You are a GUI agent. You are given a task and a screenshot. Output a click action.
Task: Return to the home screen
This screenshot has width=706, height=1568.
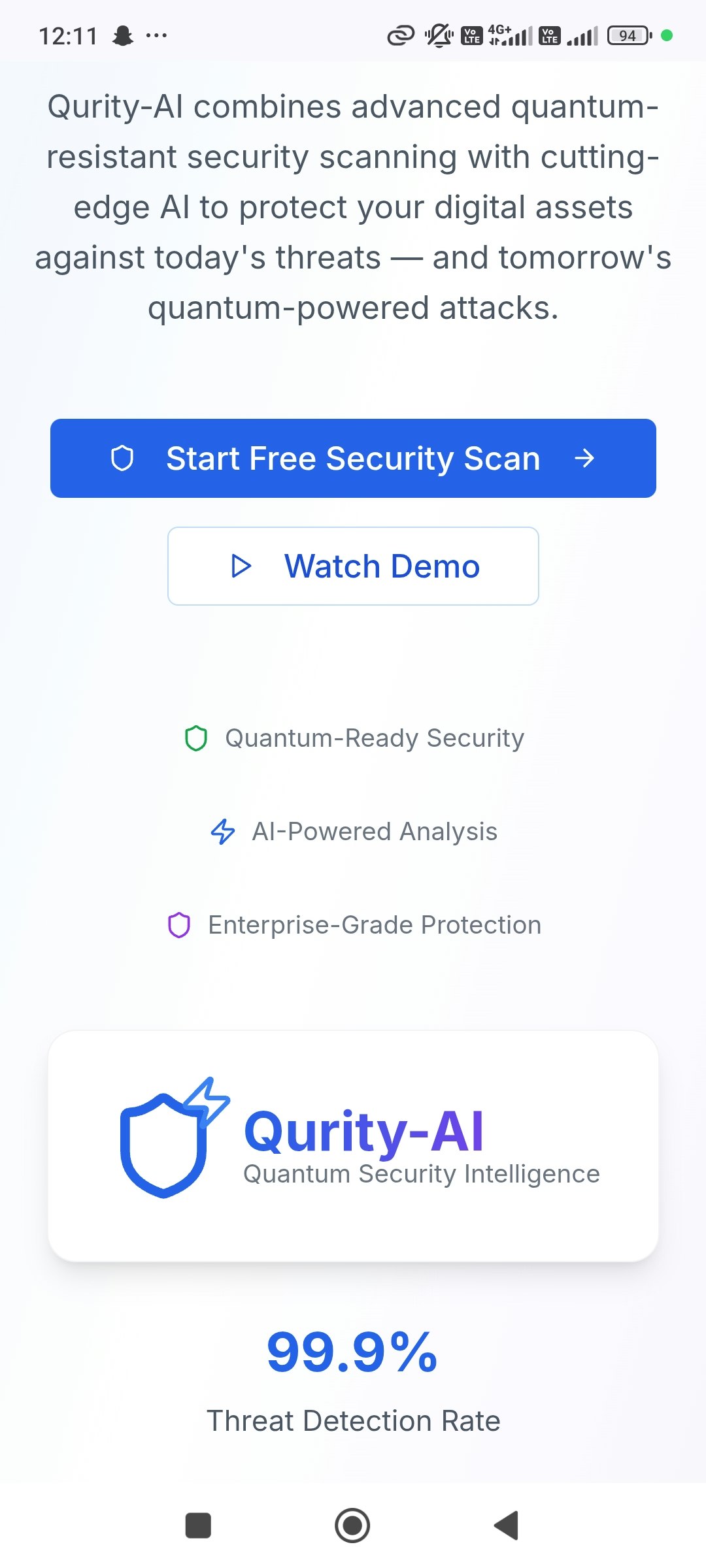click(x=352, y=1526)
